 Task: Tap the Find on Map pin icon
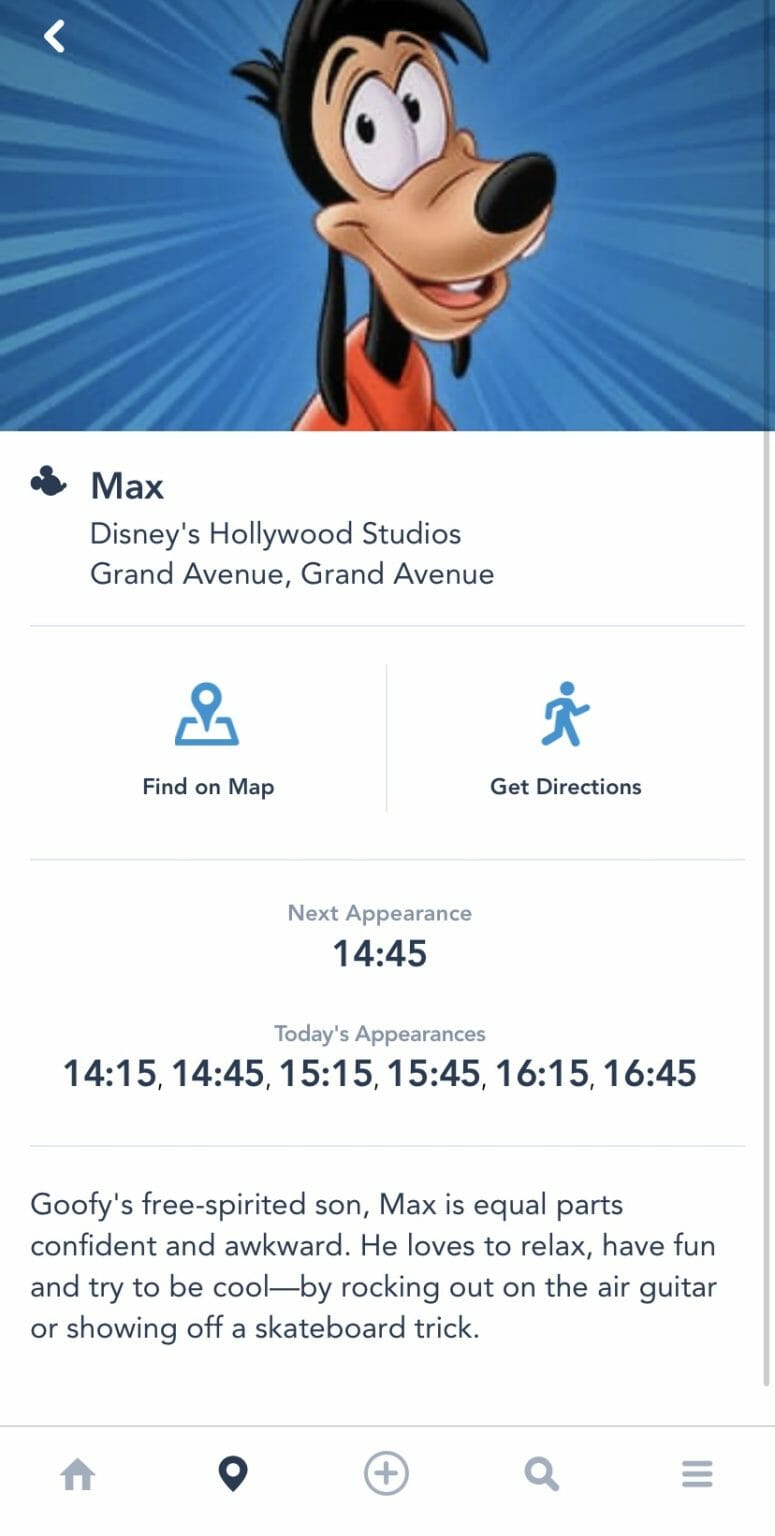(207, 712)
